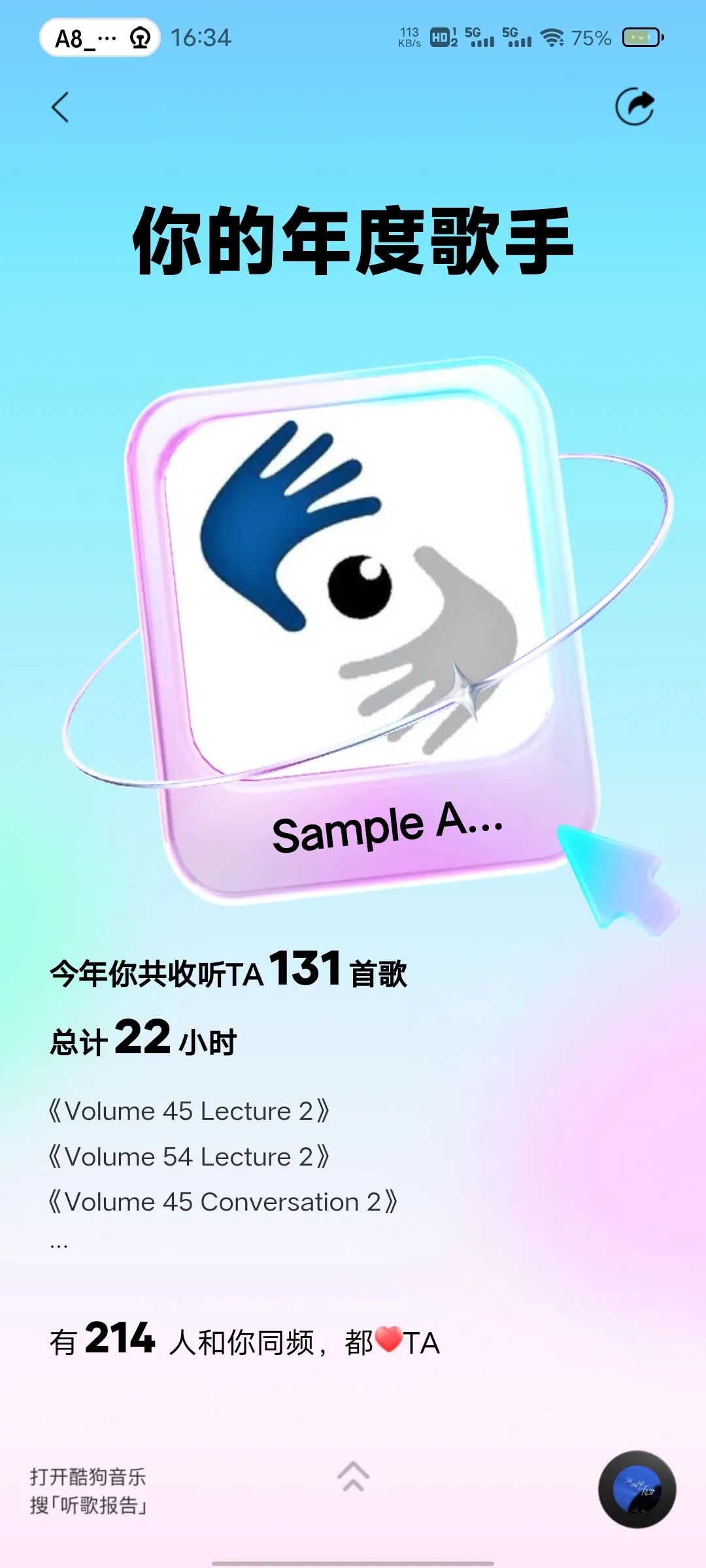Tap the double up-arrow for next page

(x=353, y=1477)
